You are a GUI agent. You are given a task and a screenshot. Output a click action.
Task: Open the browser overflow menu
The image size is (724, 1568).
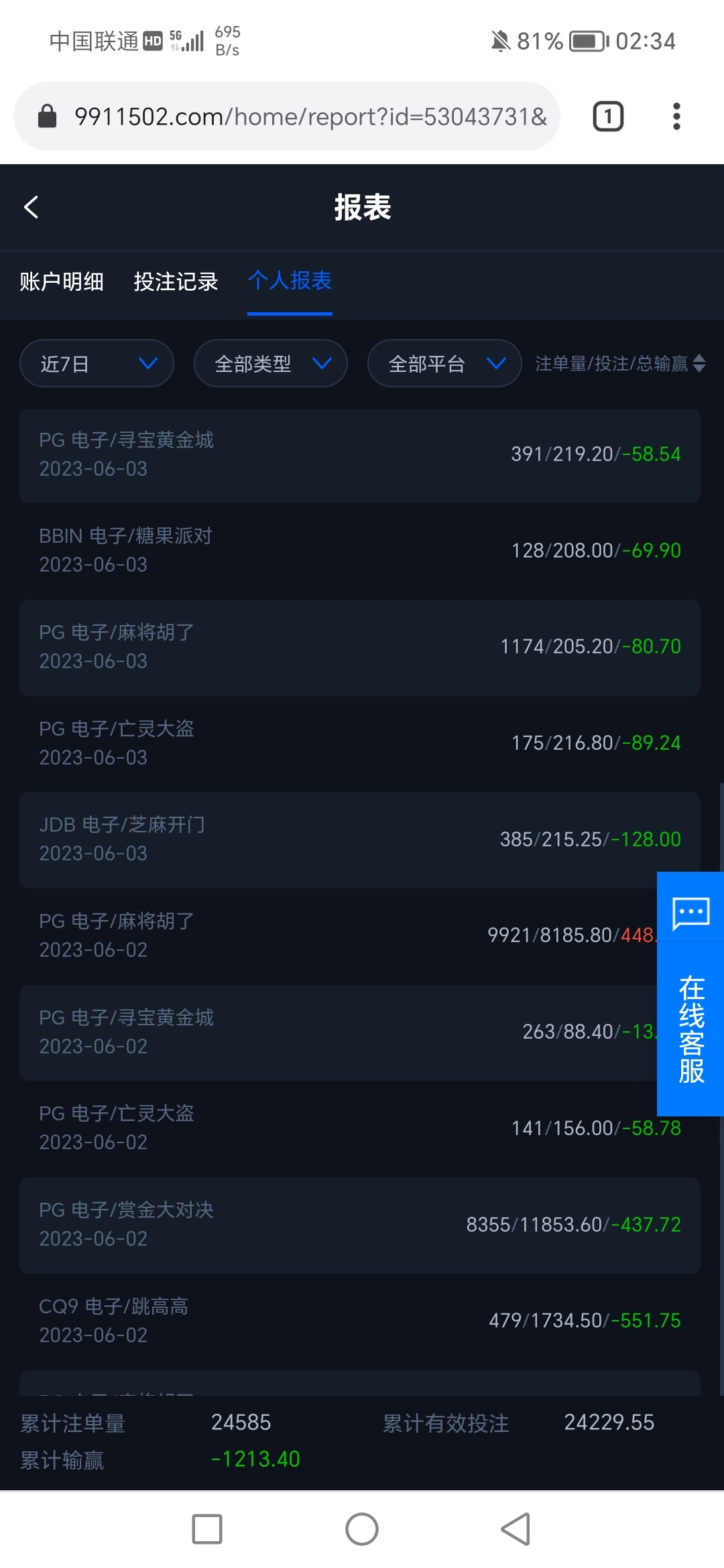(x=676, y=117)
